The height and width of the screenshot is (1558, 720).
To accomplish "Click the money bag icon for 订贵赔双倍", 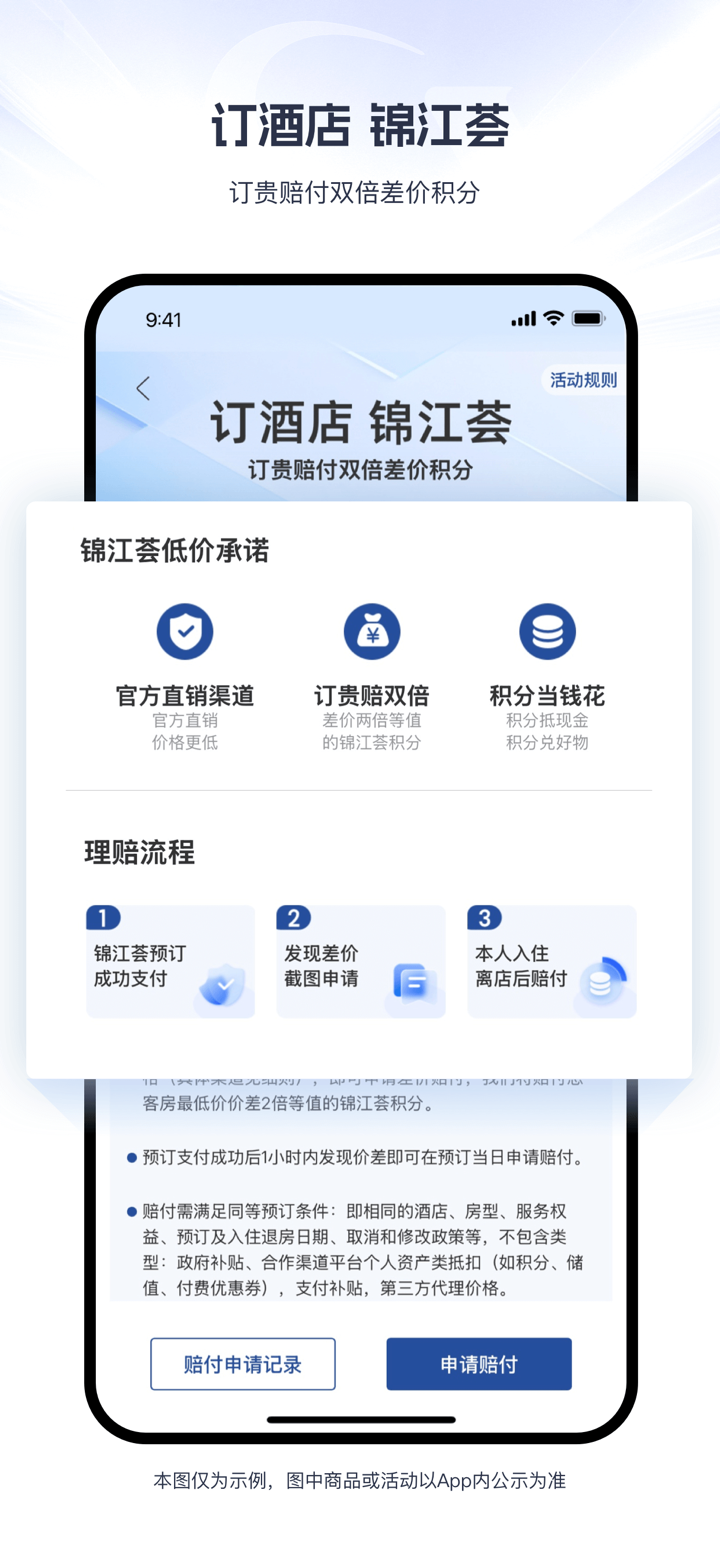I will tap(372, 631).
